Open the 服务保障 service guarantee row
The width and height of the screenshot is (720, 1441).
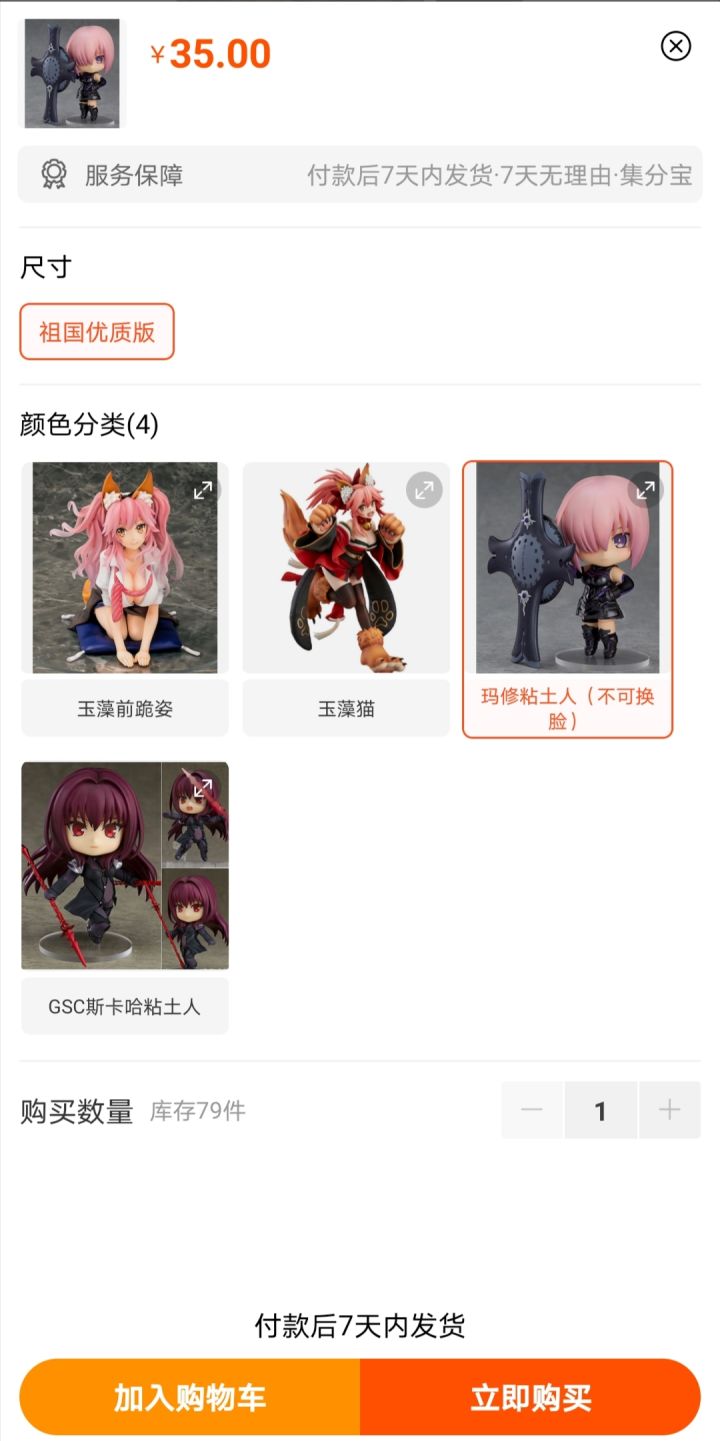(360, 175)
